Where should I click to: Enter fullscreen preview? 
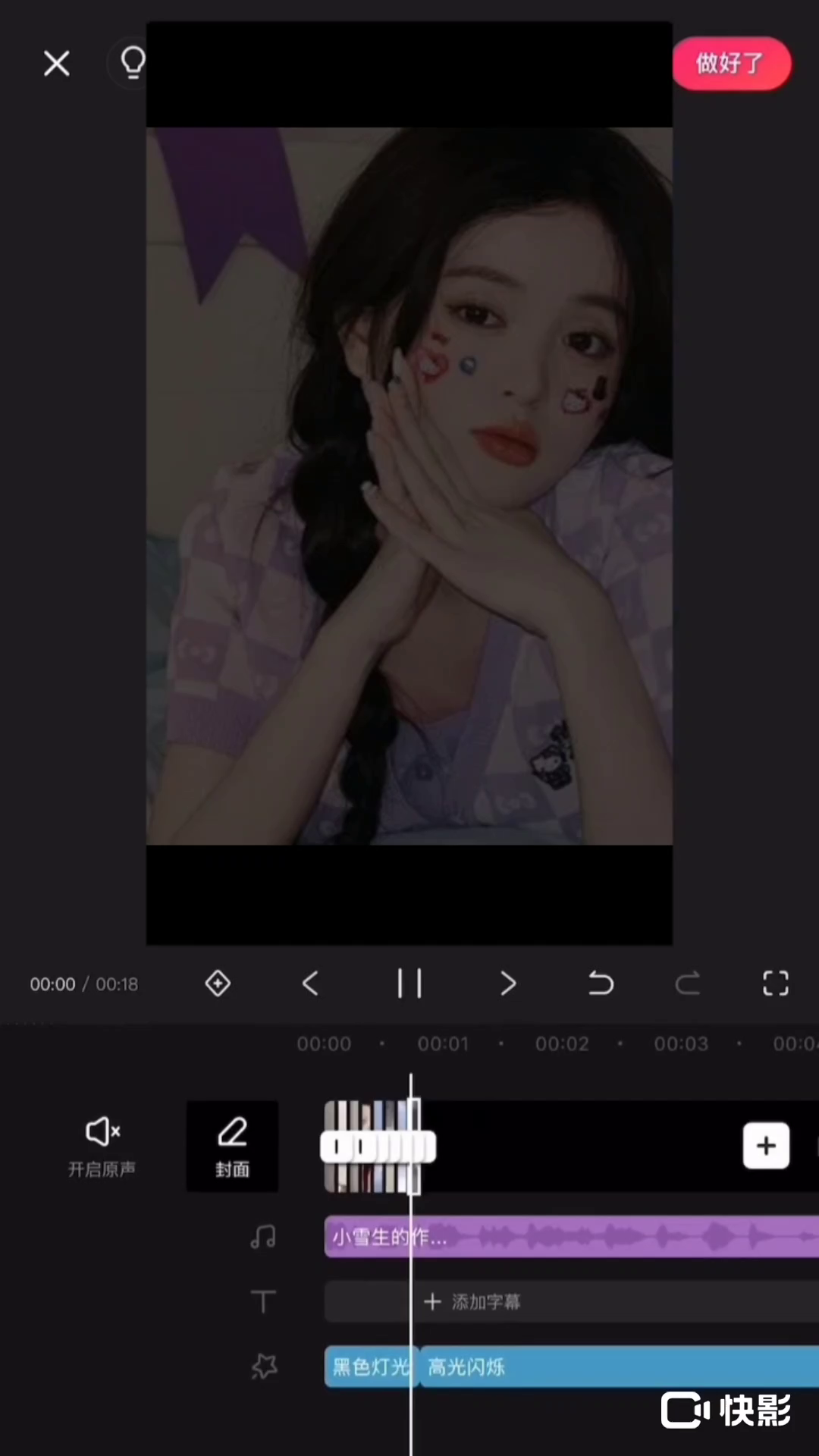coord(775,984)
